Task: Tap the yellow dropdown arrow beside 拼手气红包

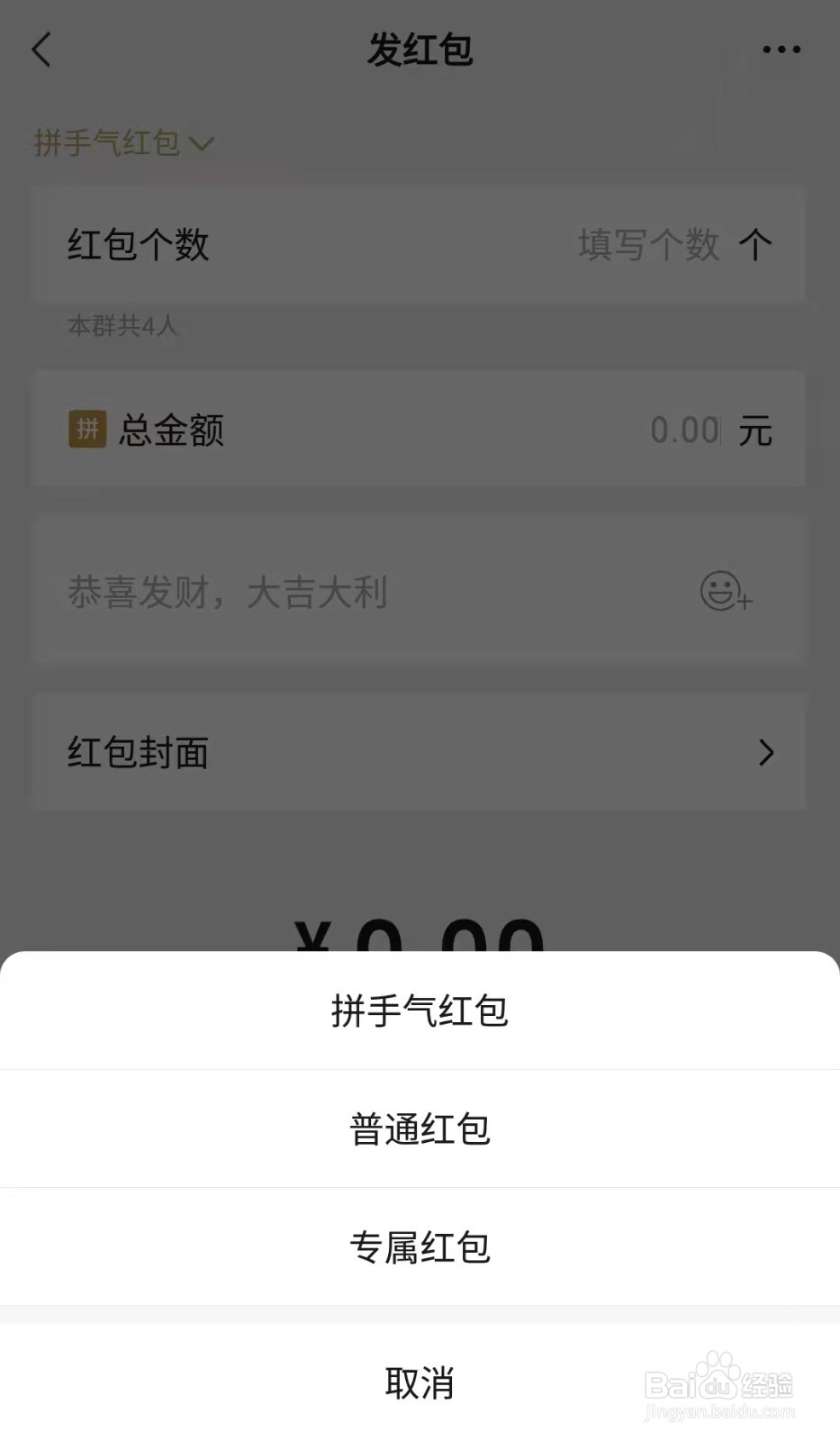Action: [202, 144]
